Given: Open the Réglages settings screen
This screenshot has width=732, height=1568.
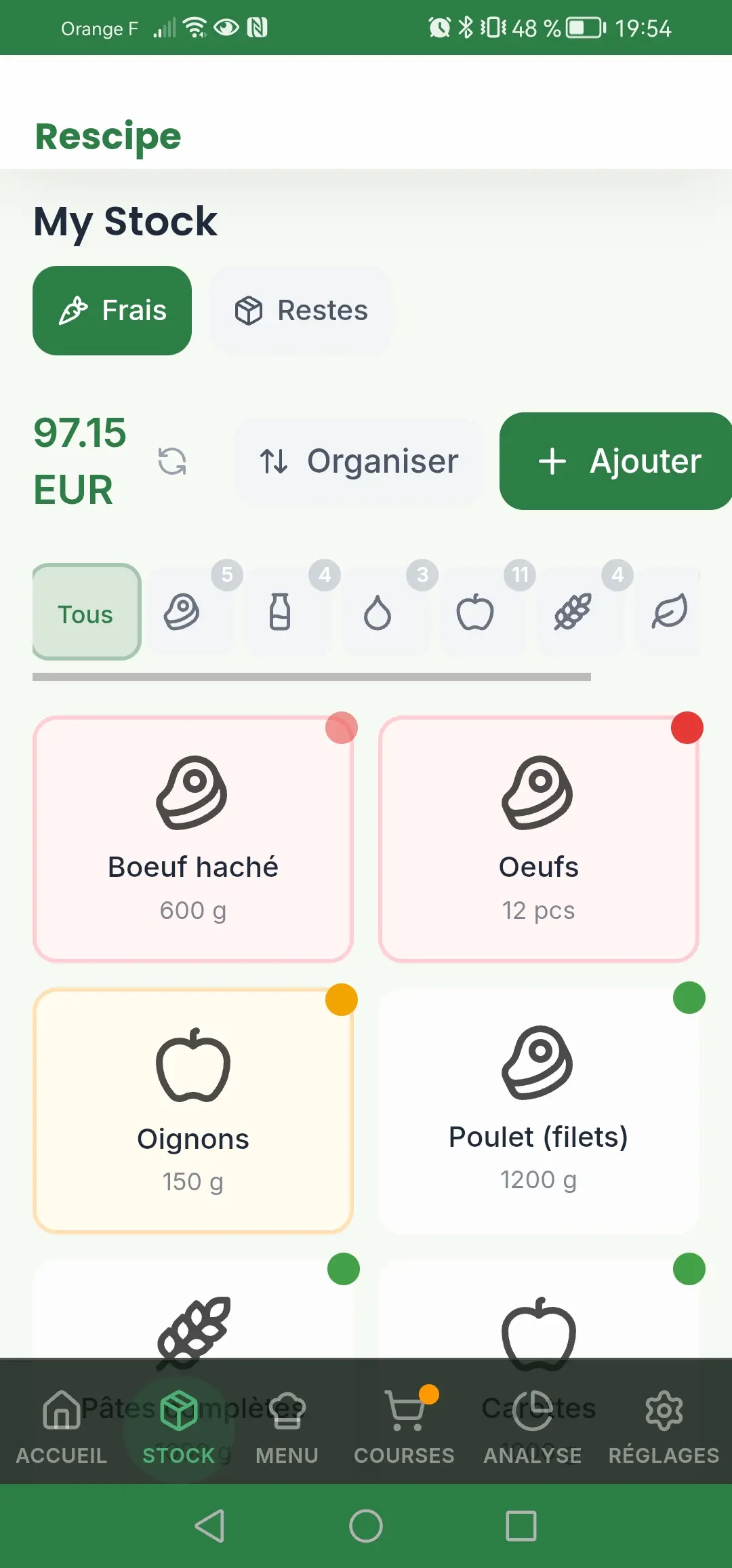Looking at the screenshot, I should (663, 1431).
